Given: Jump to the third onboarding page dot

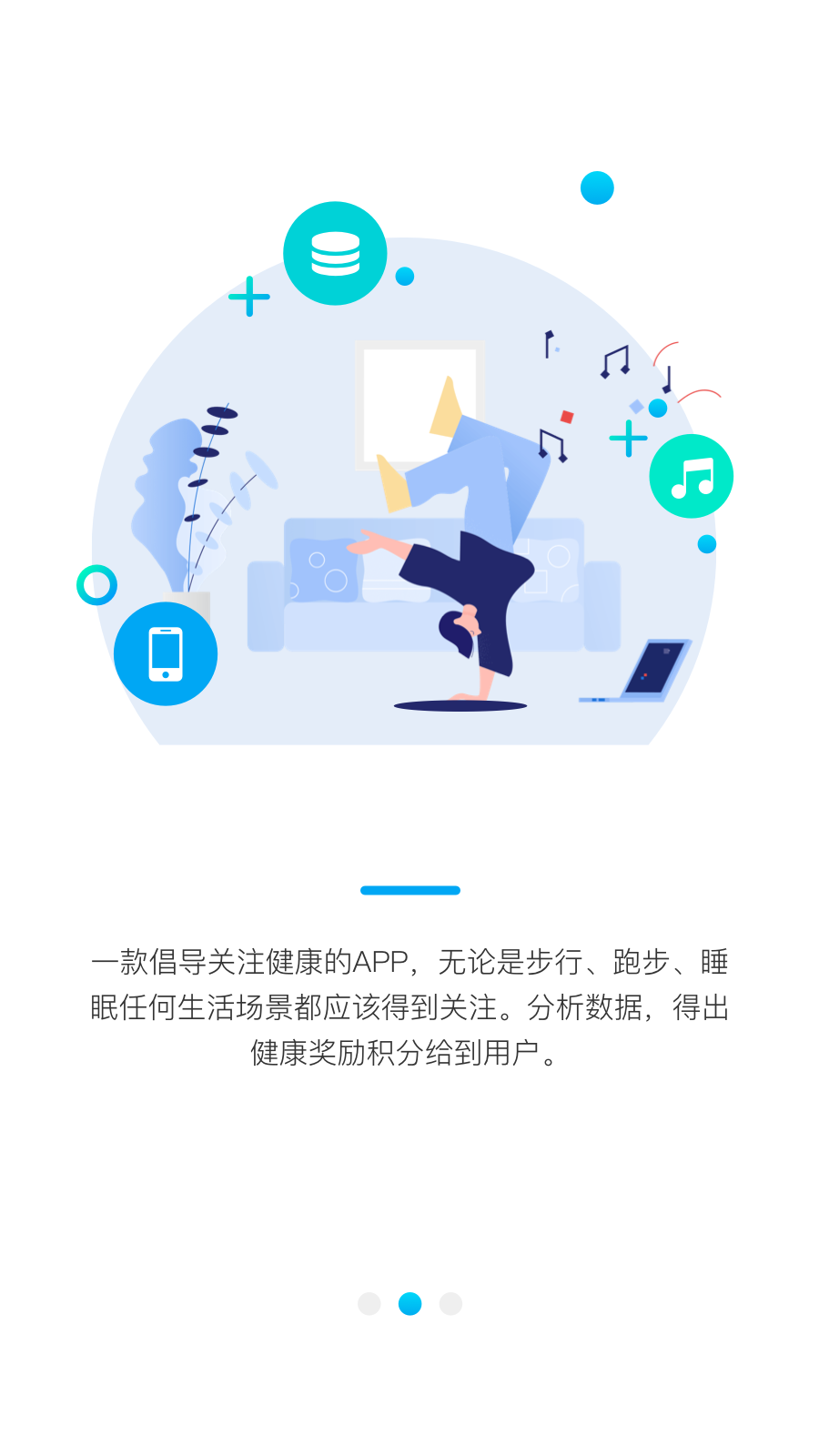Looking at the screenshot, I should point(450,1304).
